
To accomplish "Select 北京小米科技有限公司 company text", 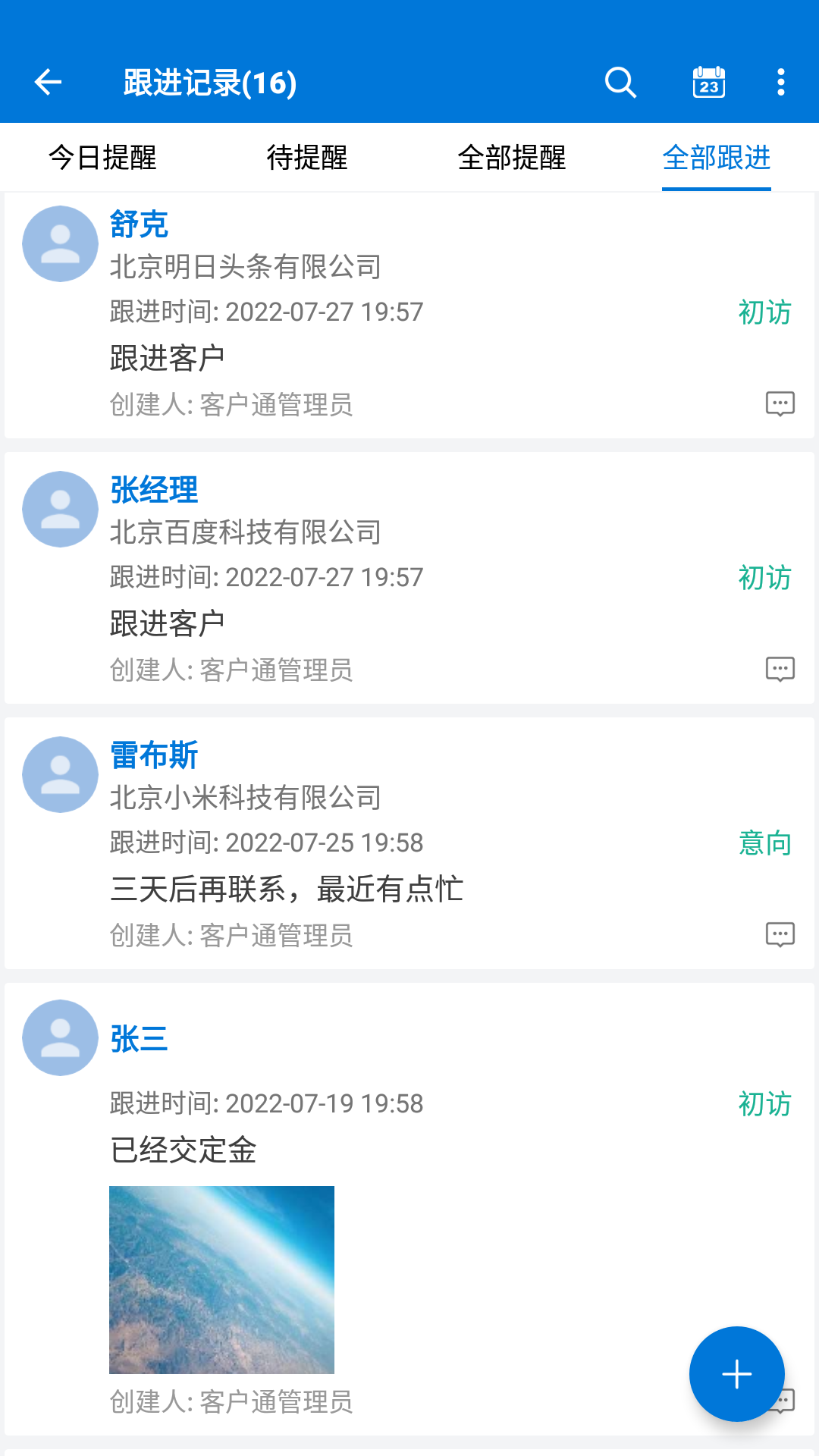I will pos(246,798).
